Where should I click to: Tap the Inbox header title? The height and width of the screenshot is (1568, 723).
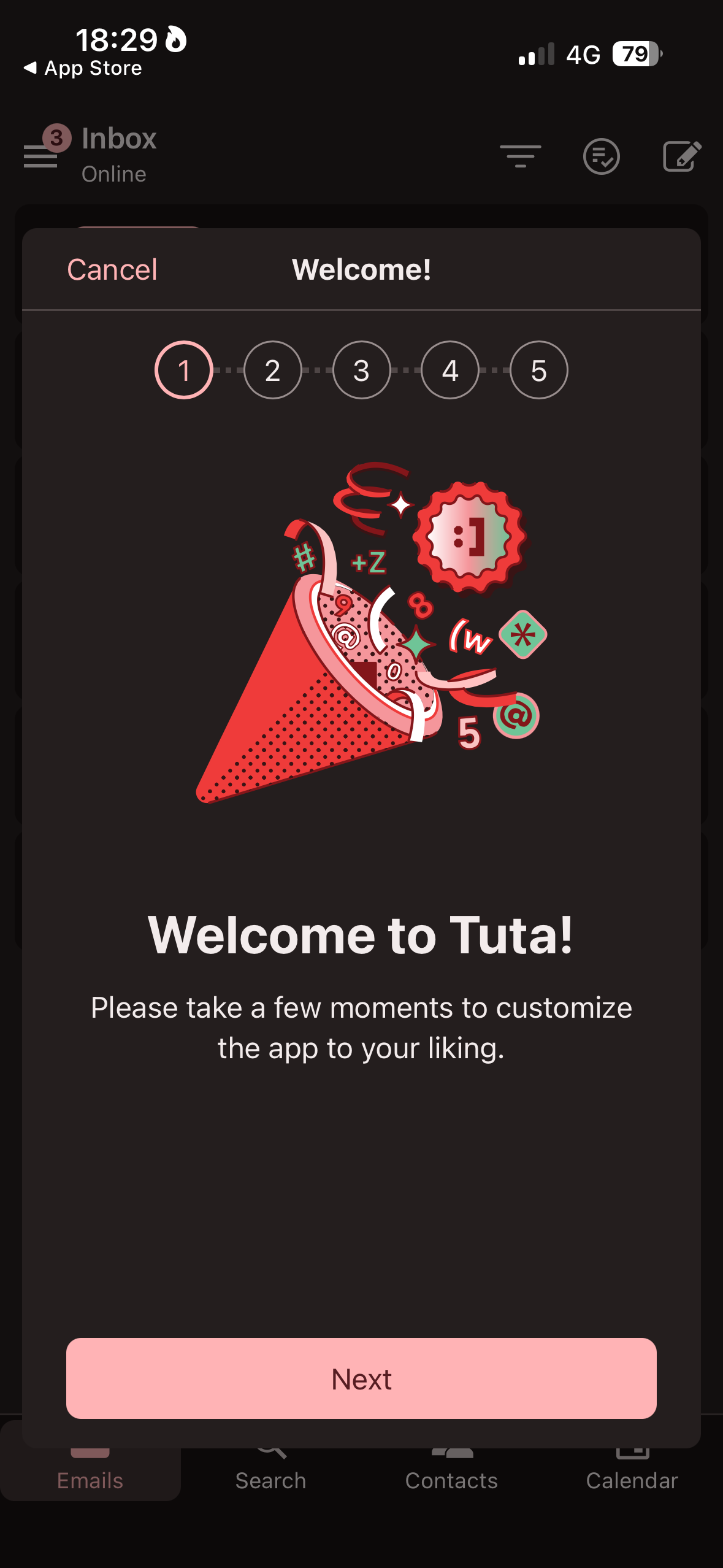[118, 139]
